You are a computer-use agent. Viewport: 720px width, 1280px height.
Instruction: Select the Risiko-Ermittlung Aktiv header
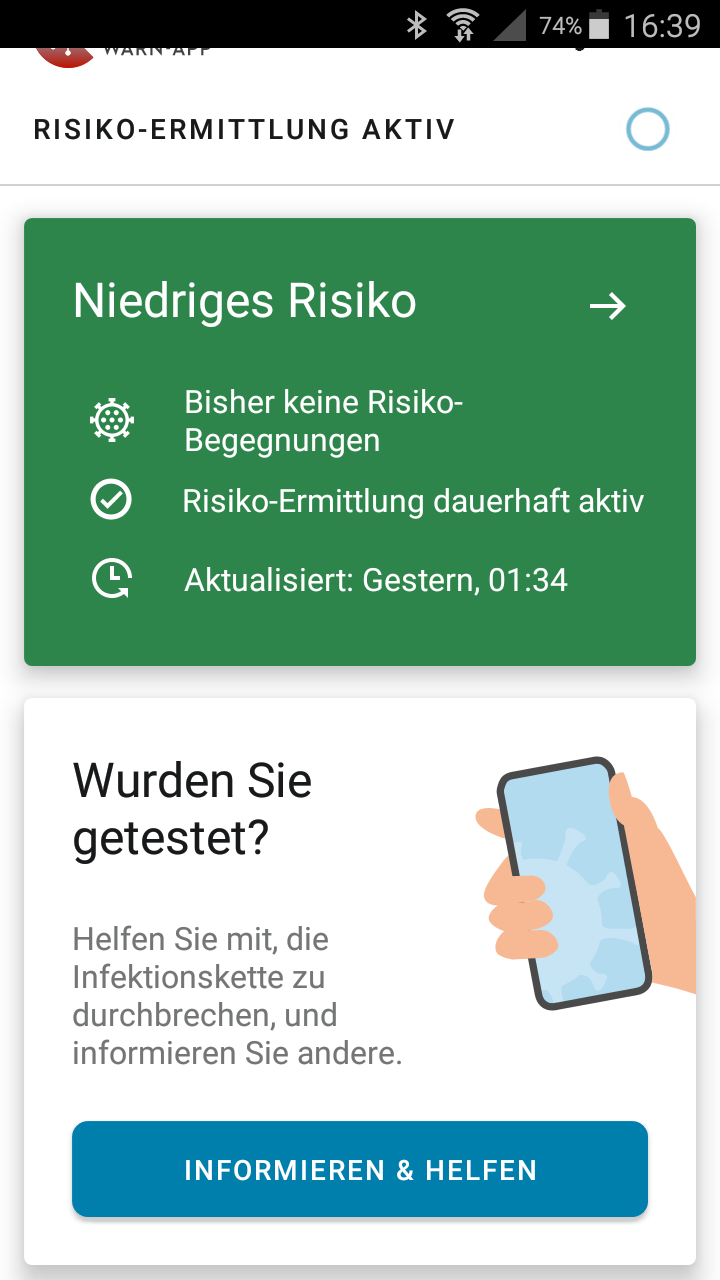click(x=244, y=128)
